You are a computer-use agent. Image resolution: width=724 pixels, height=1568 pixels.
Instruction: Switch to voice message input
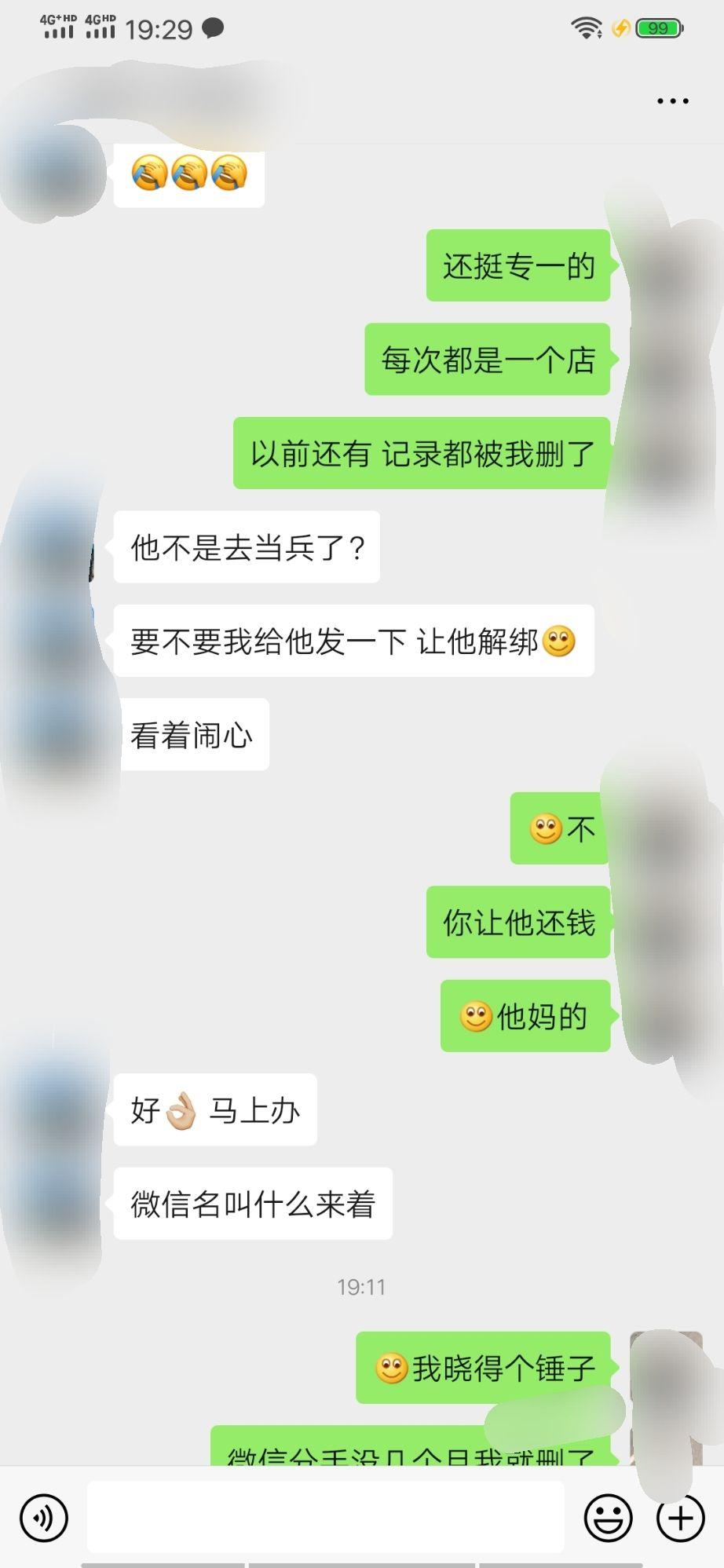click(x=44, y=1518)
